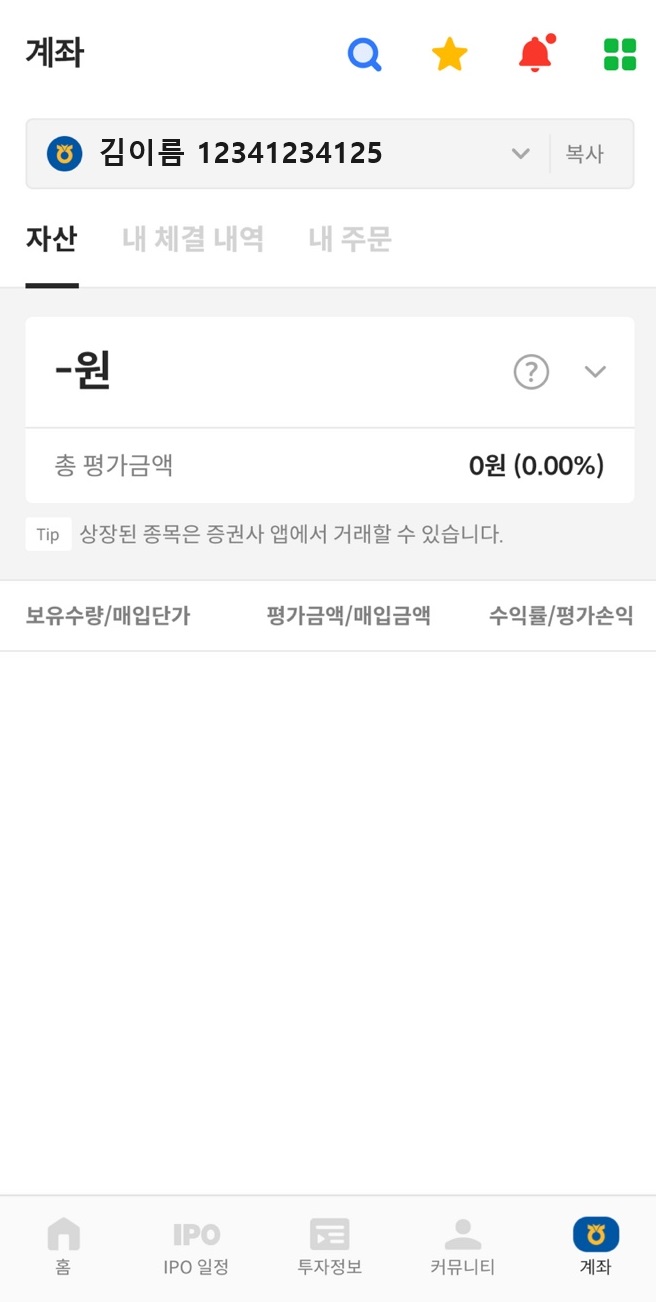Screen dimensions: 656x1302
Task: Open favorites with the star icon
Action: (450, 54)
